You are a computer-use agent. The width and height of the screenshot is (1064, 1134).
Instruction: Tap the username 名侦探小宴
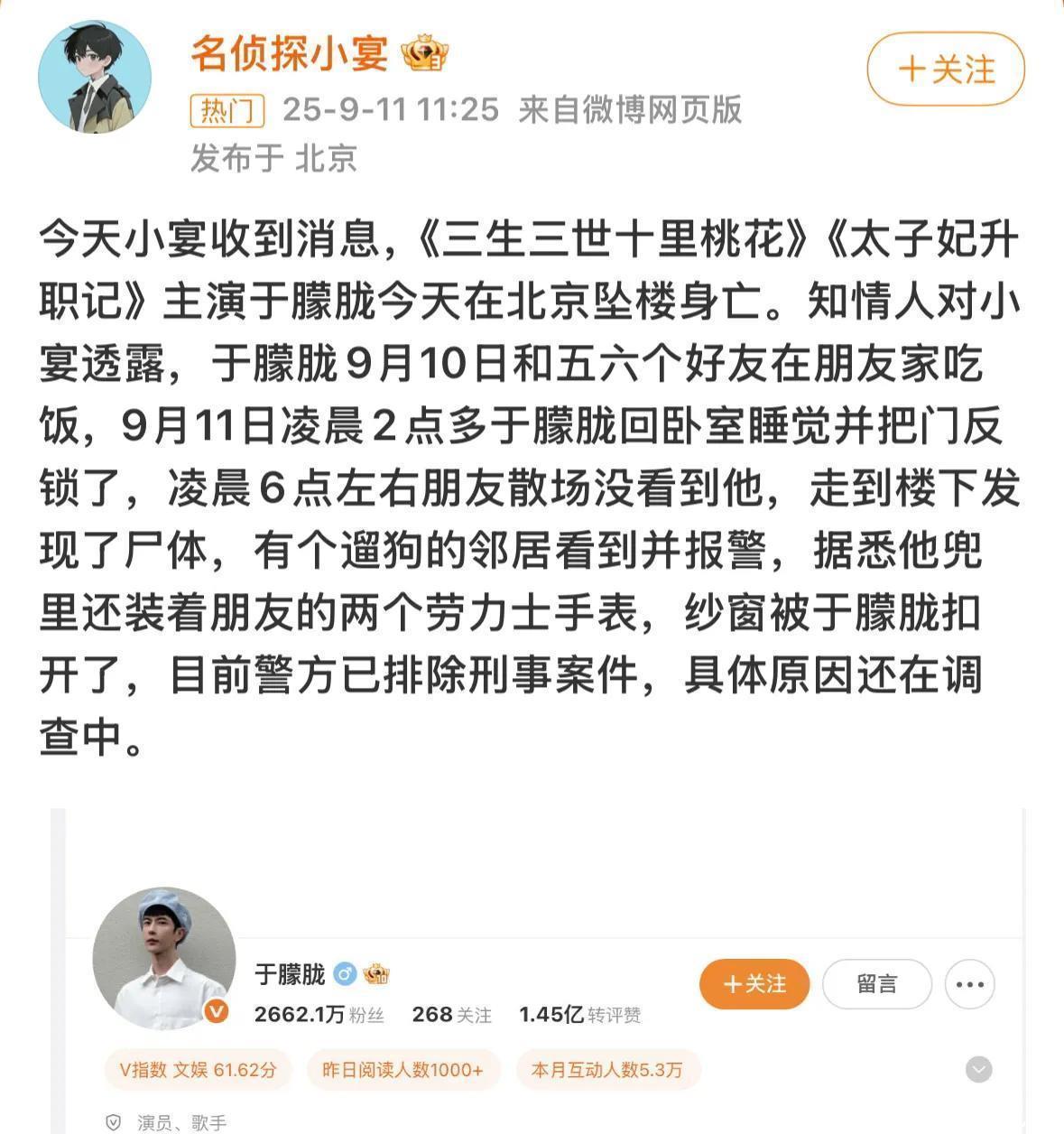[x=289, y=54]
